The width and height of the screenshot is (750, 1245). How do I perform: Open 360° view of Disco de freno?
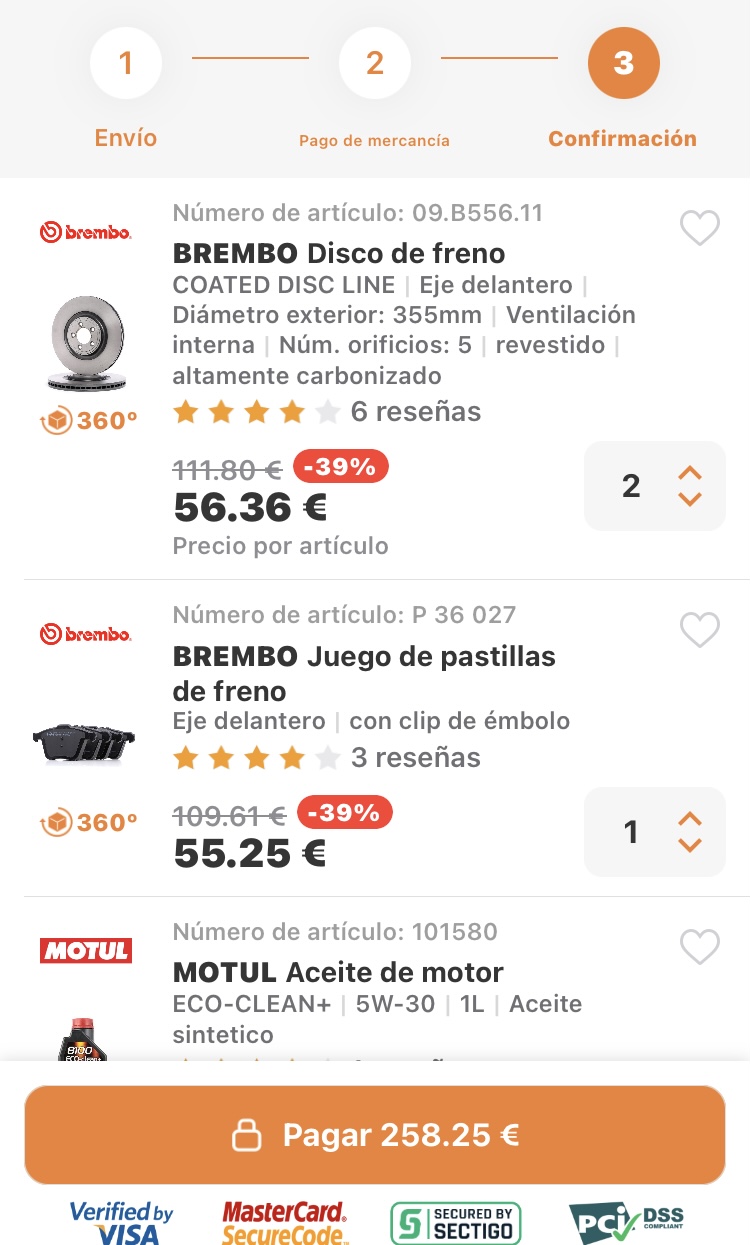click(x=89, y=421)
